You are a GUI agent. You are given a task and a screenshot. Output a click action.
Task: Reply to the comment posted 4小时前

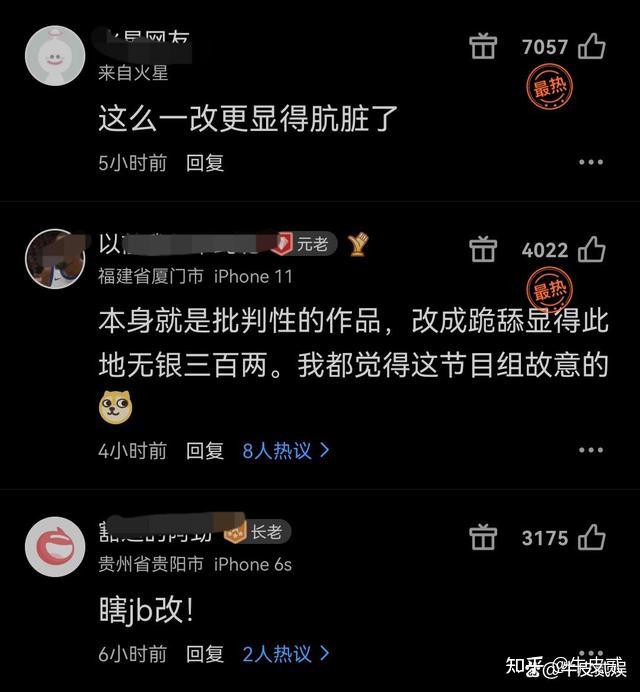click(x=205, y=450)
